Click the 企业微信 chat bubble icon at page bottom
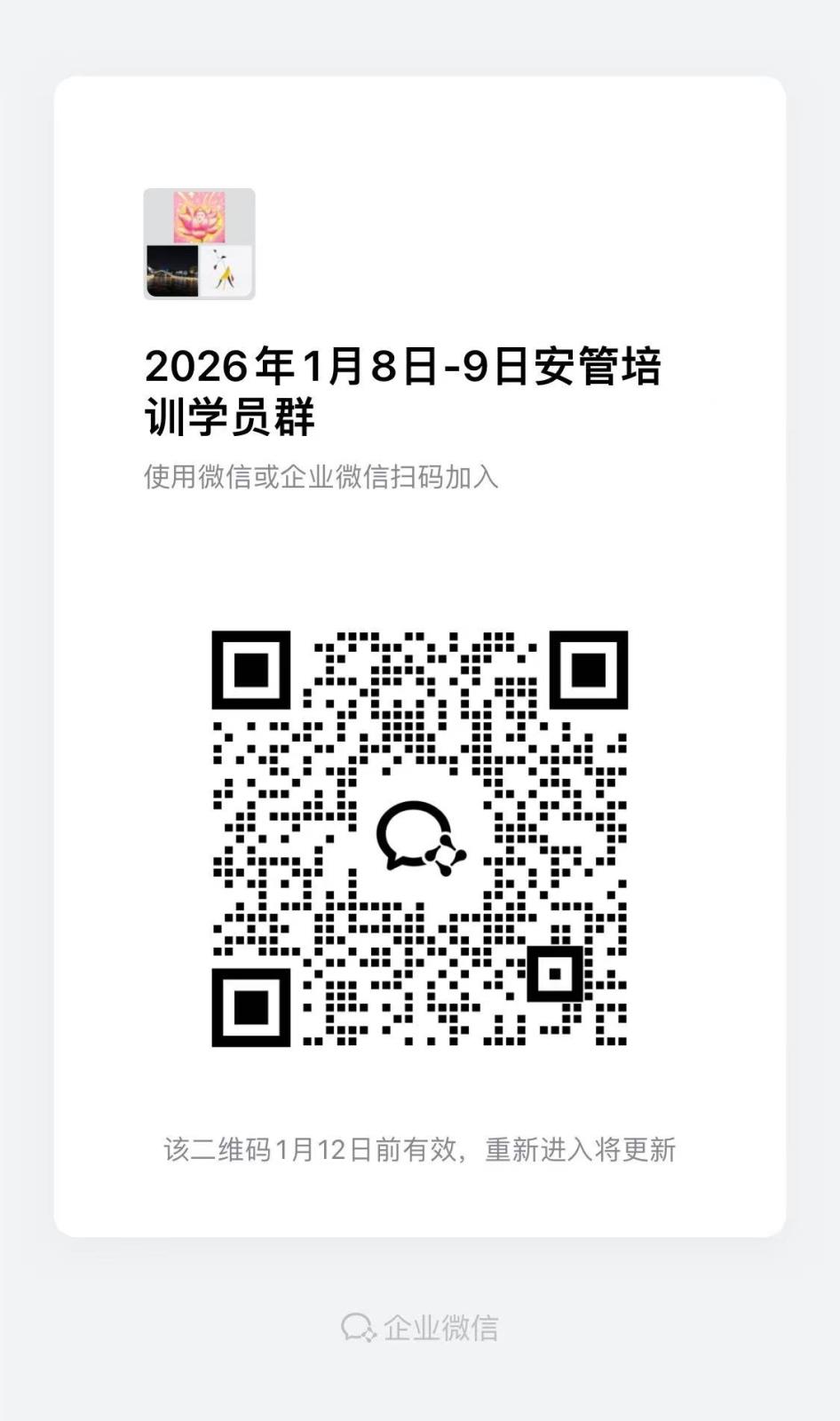This screenshot has width=840, height=1421. point(359,1328)
